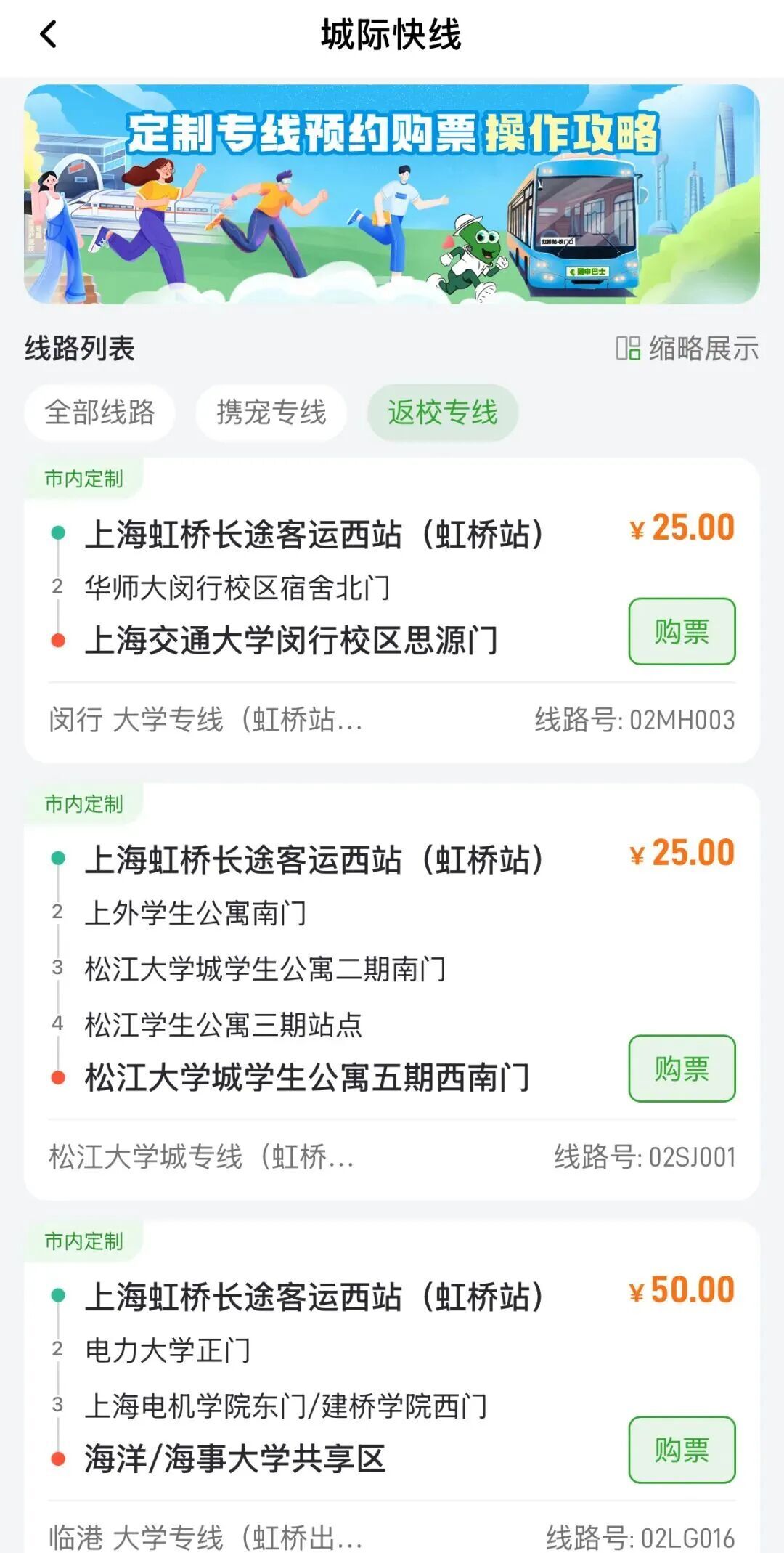Tap 购票 for route 02LG016
Viewport: 784px width, 1553px height.
pos(681,1450)
